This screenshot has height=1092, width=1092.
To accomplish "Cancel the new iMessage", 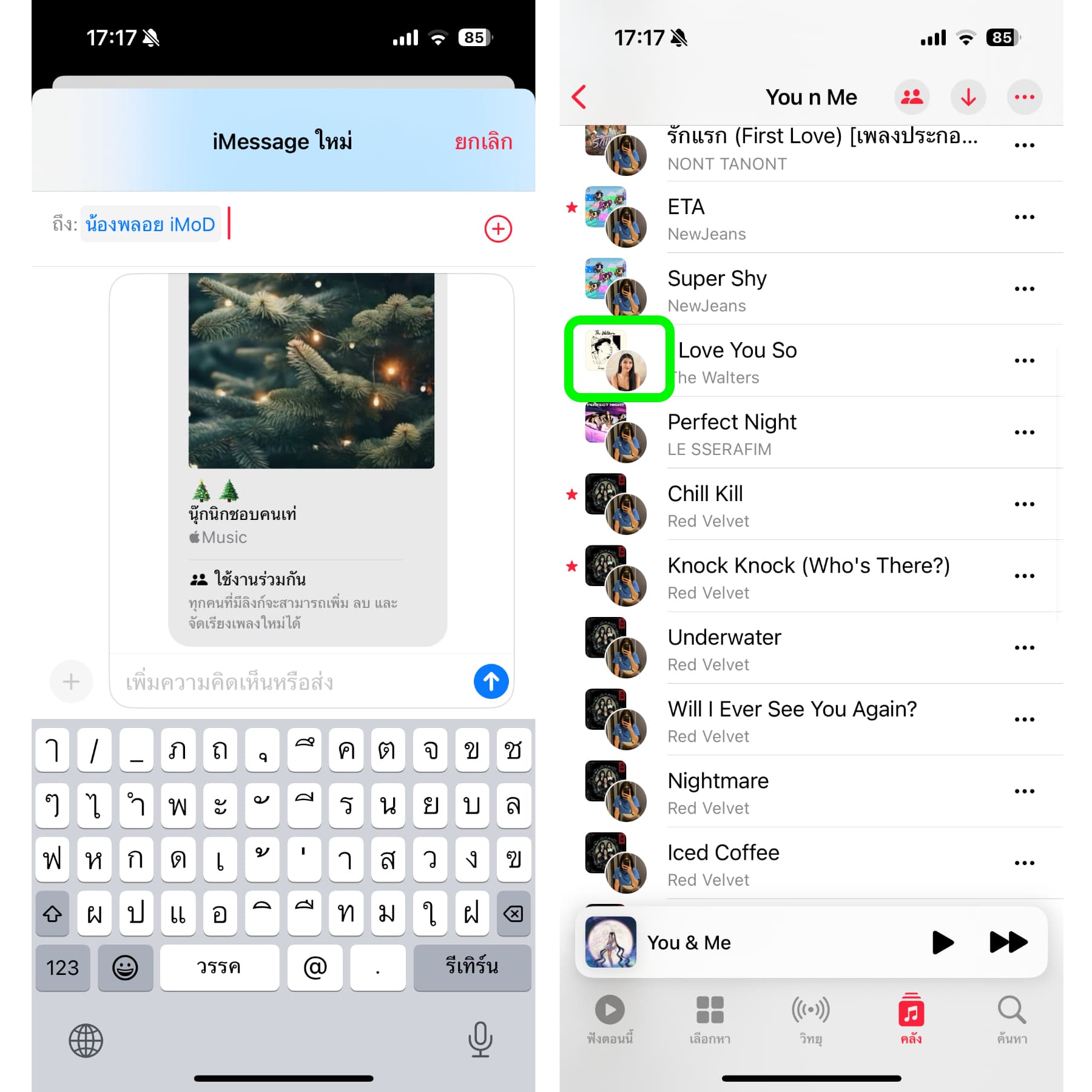I will 483,142.
